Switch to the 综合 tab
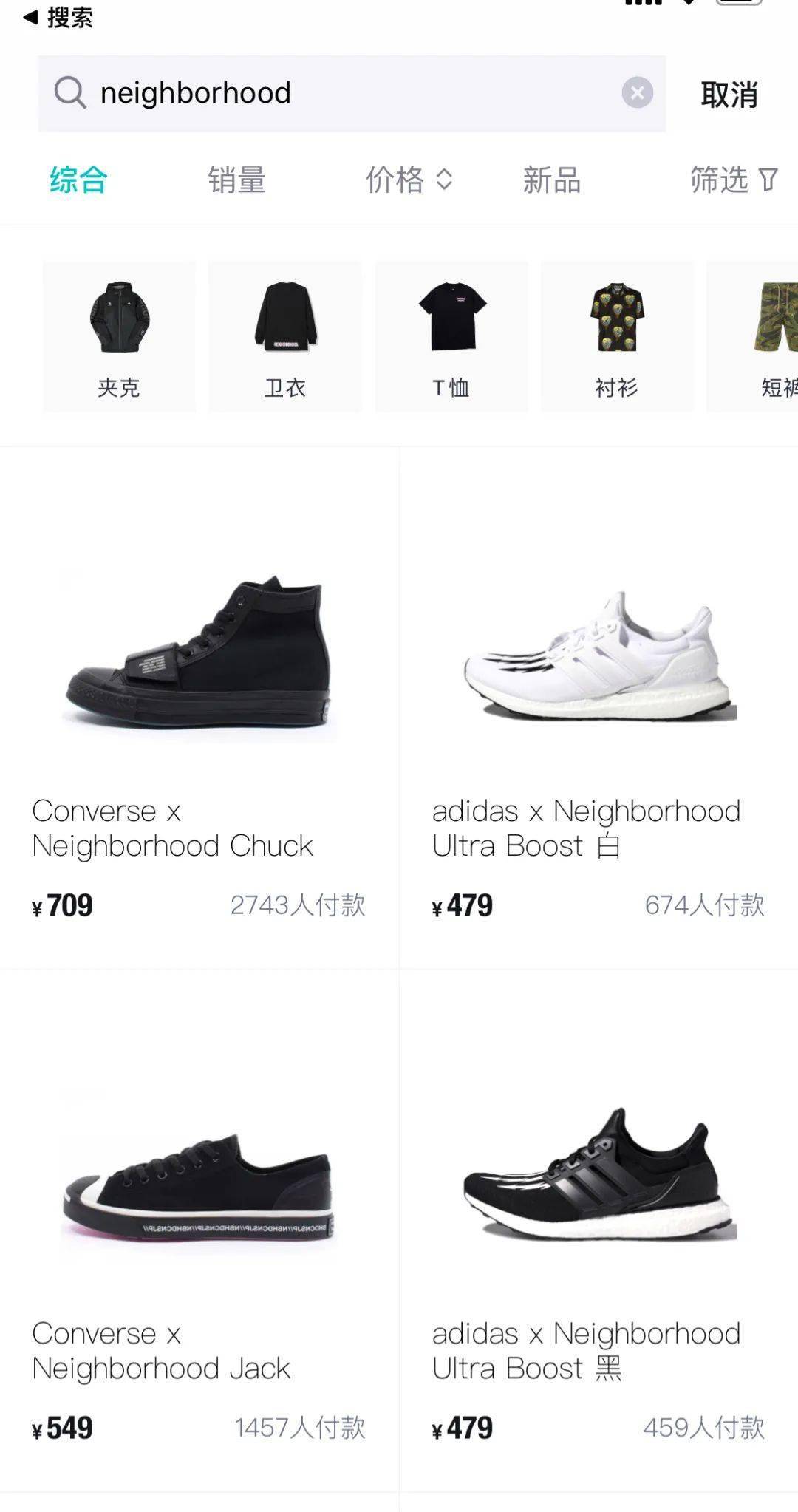 (78, 180)
